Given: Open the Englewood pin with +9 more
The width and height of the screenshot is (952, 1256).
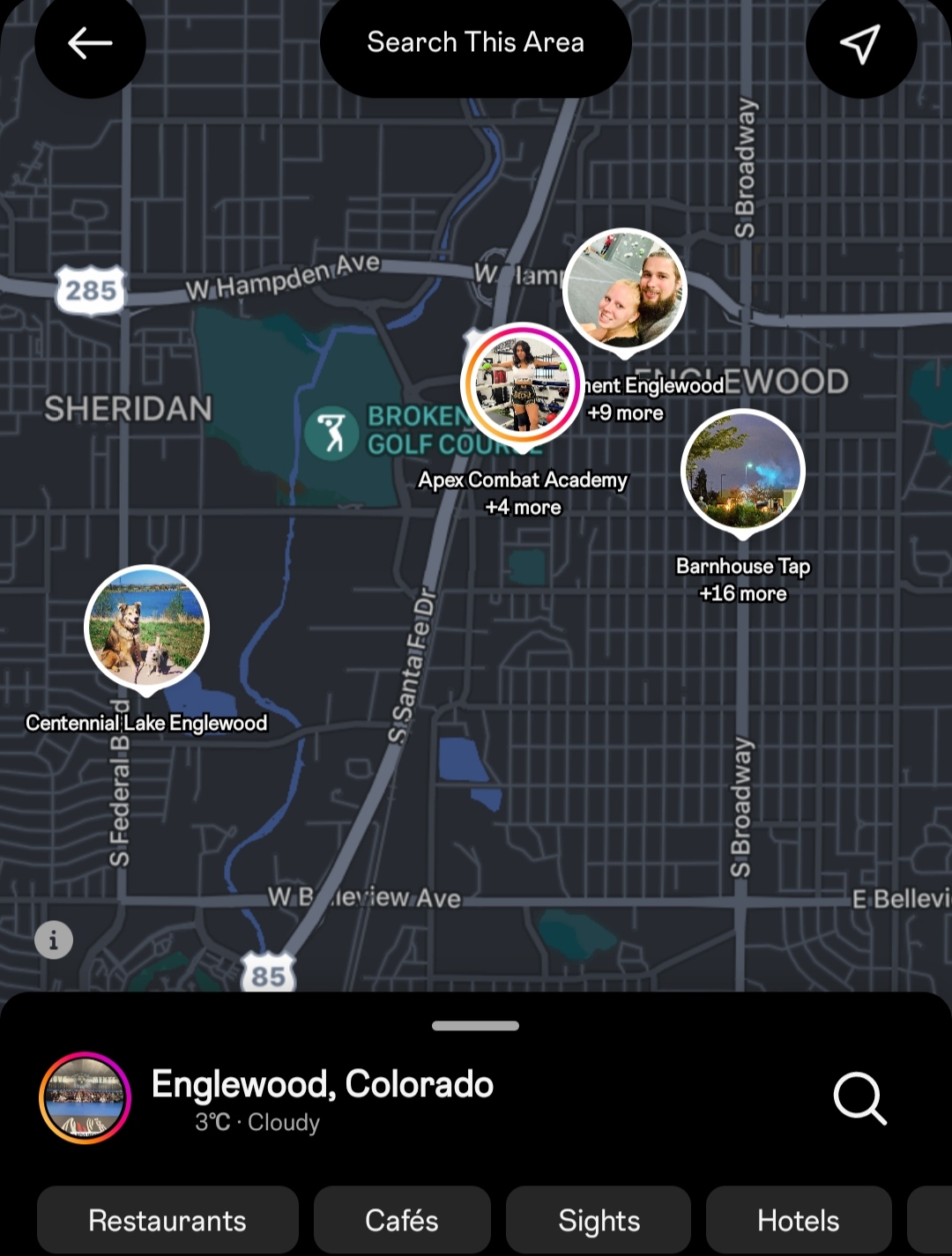Looking at the screenshot, I should coord(624,291).
